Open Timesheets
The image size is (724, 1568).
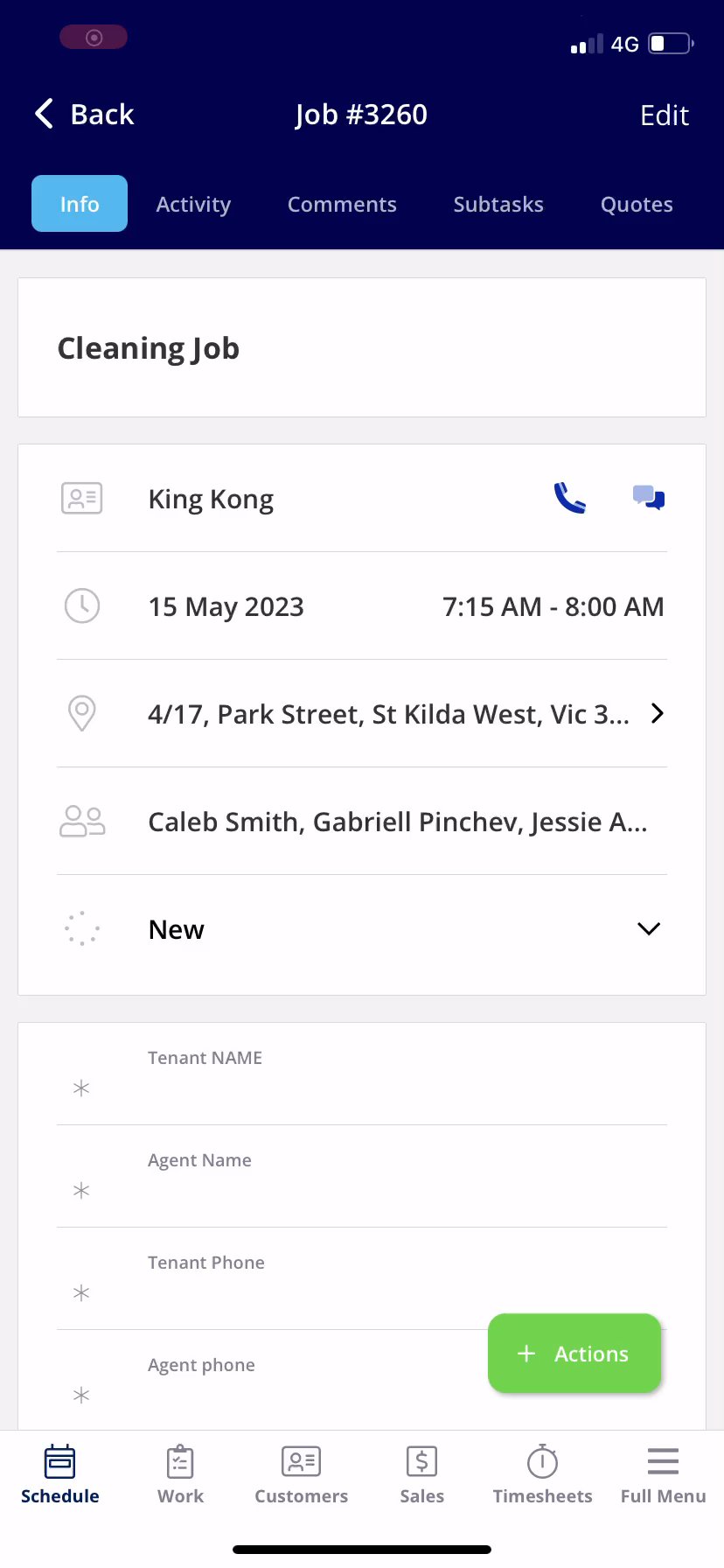coord(542,1475)
